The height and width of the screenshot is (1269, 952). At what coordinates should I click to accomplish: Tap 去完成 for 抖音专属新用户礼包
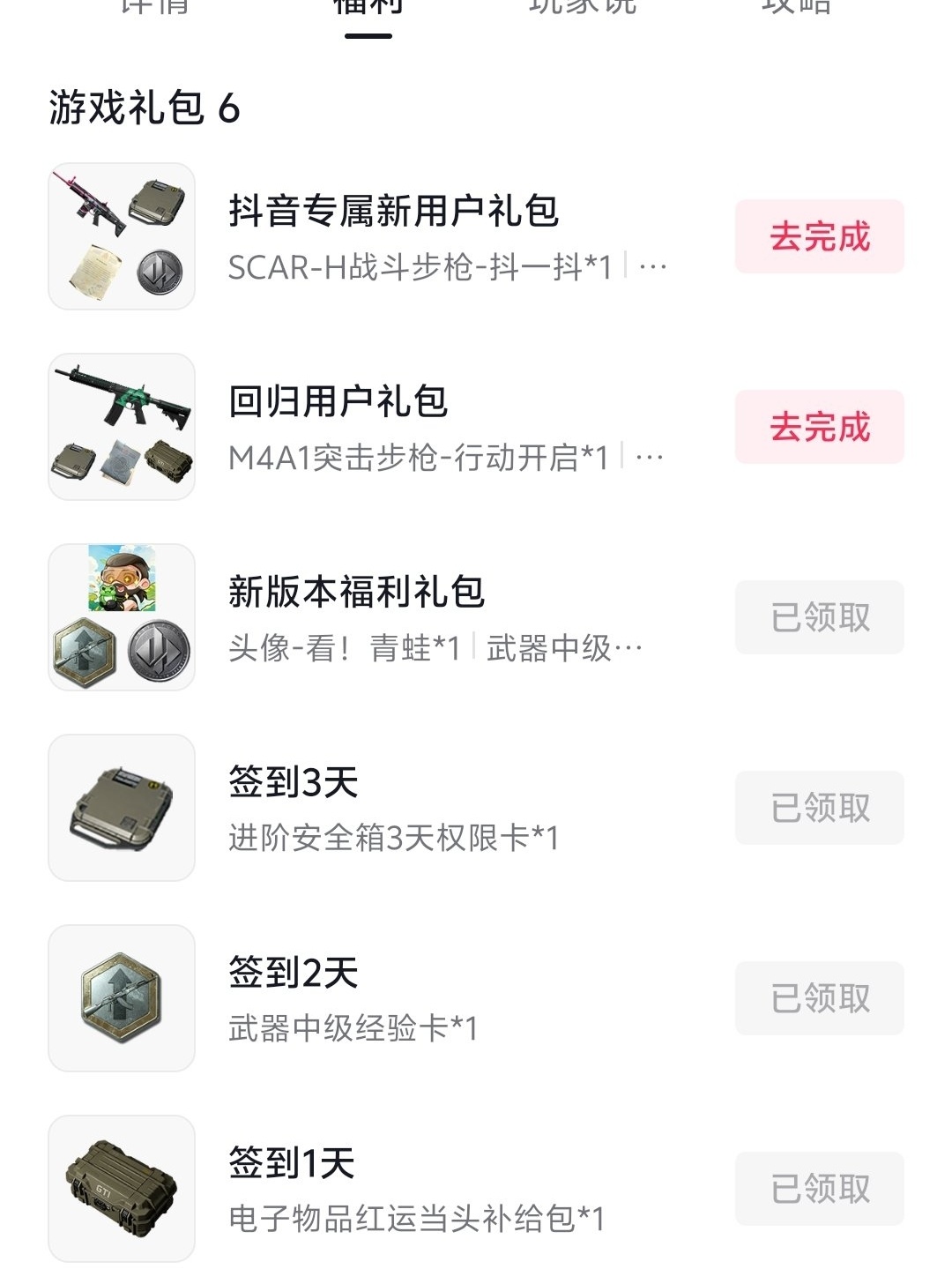[x=819, y=236]
